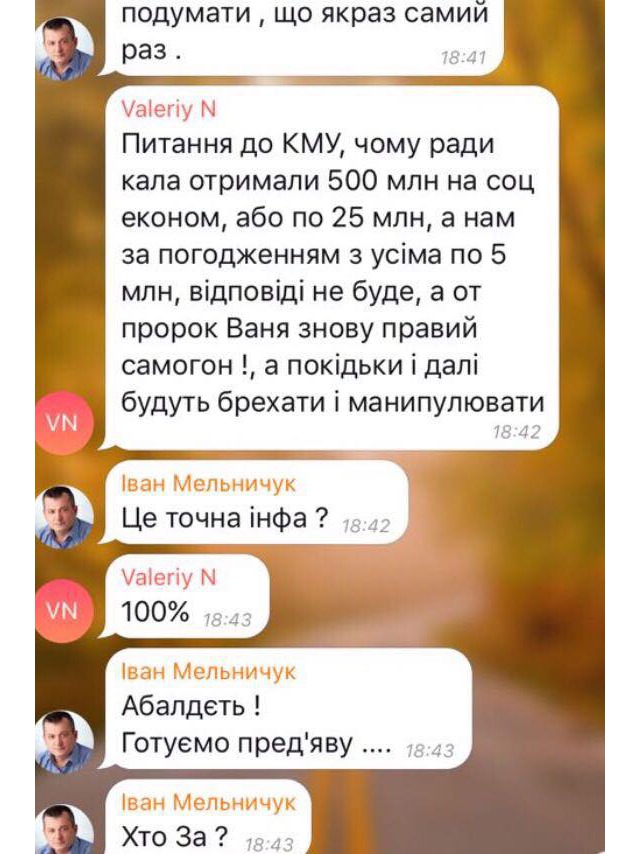Image resolution: width=640 pixels, height=854 pixels.
Task: Open Valeriy N name above the "100%" message
Action: coord(167,578)
